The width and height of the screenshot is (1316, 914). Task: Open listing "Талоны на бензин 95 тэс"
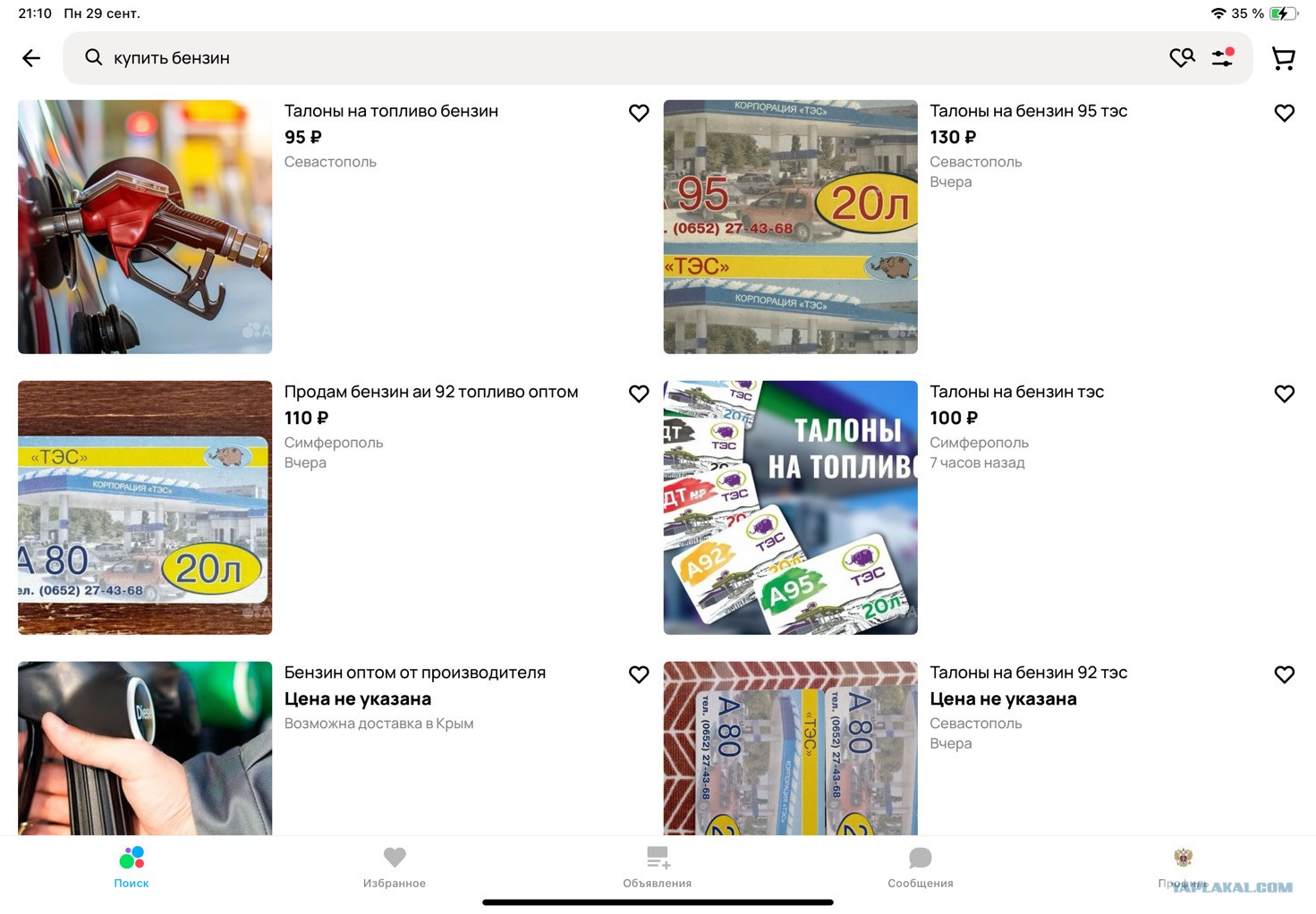click(x=1028, y=111)
